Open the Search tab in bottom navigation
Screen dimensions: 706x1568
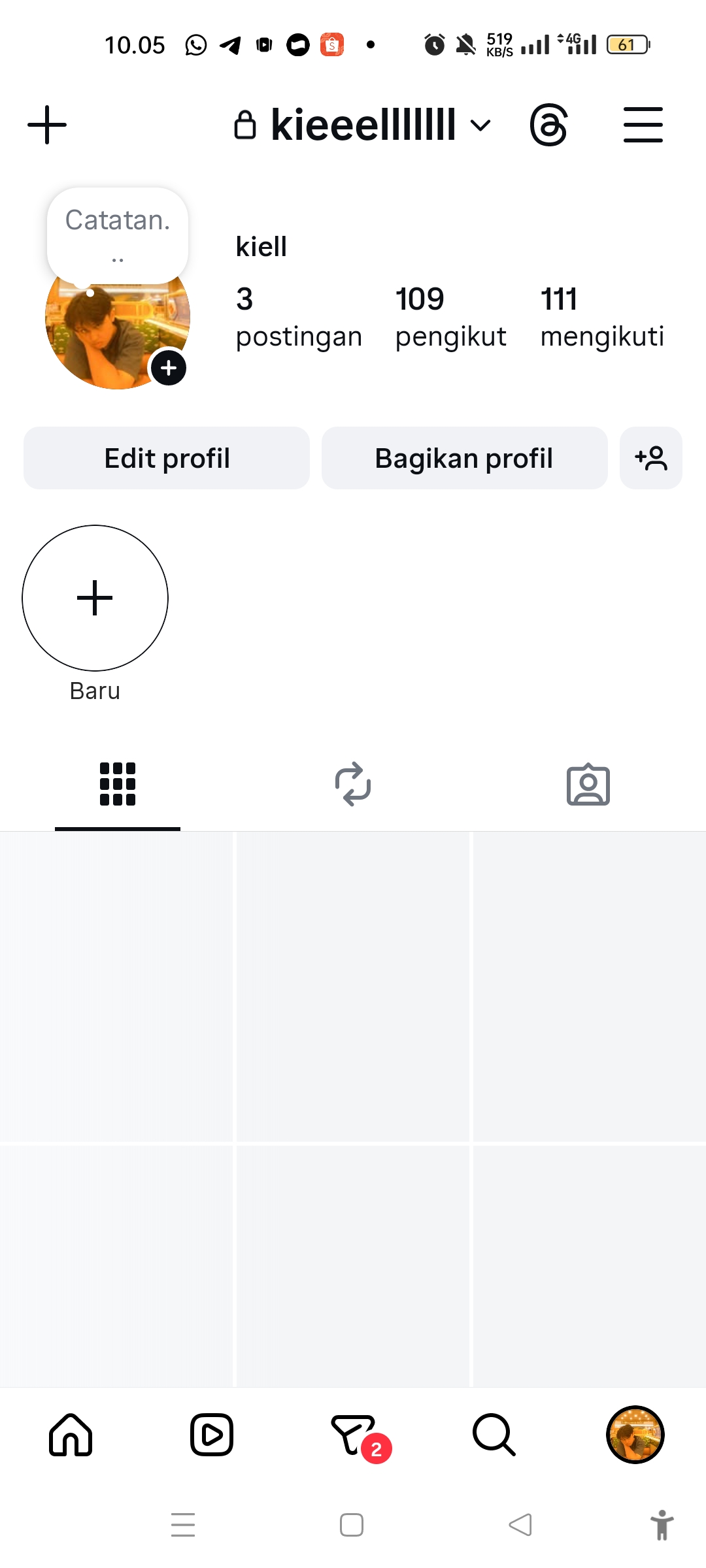tap(494, 1435)
